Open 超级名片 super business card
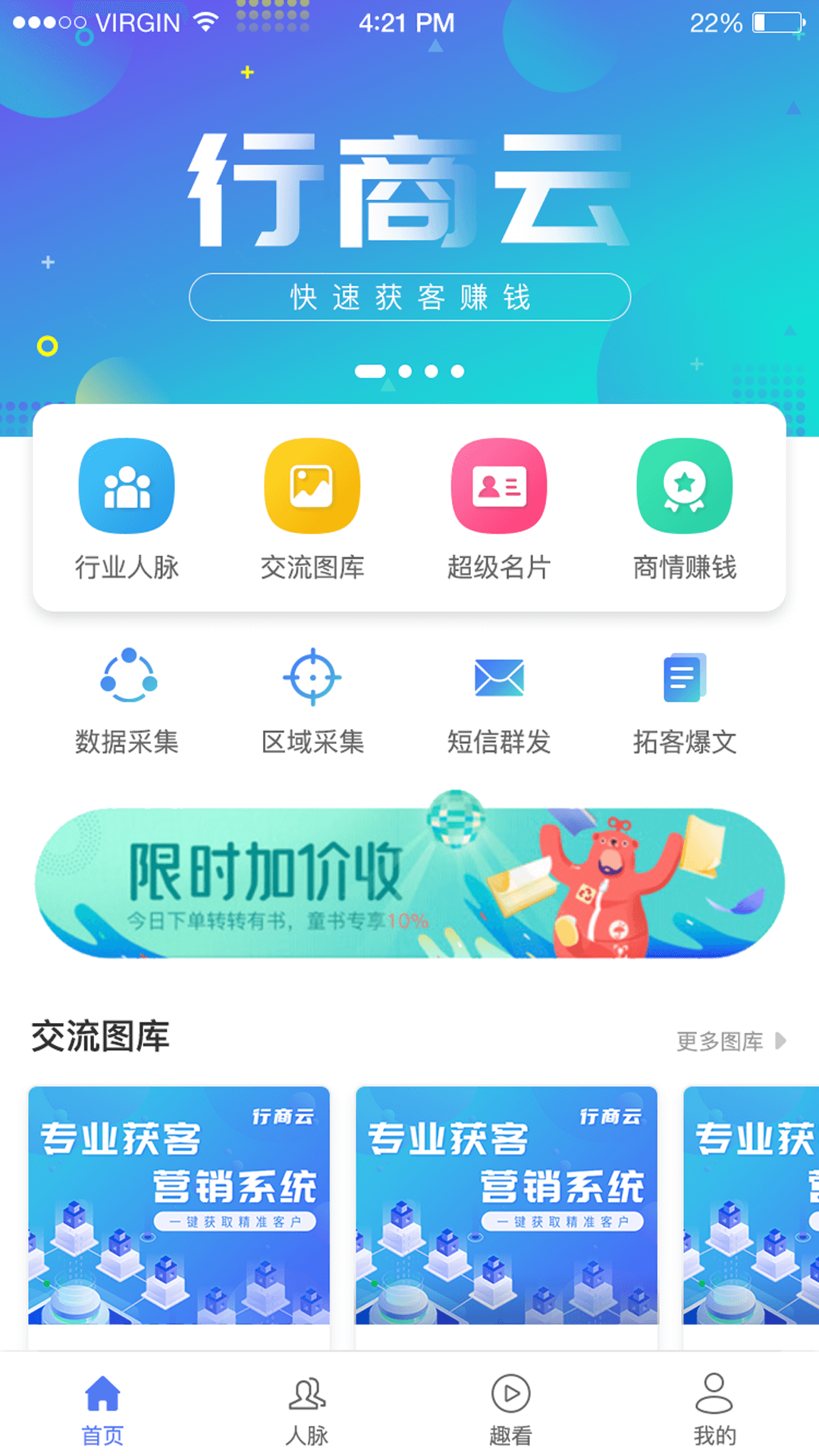819x1456 pixels. 498,509
